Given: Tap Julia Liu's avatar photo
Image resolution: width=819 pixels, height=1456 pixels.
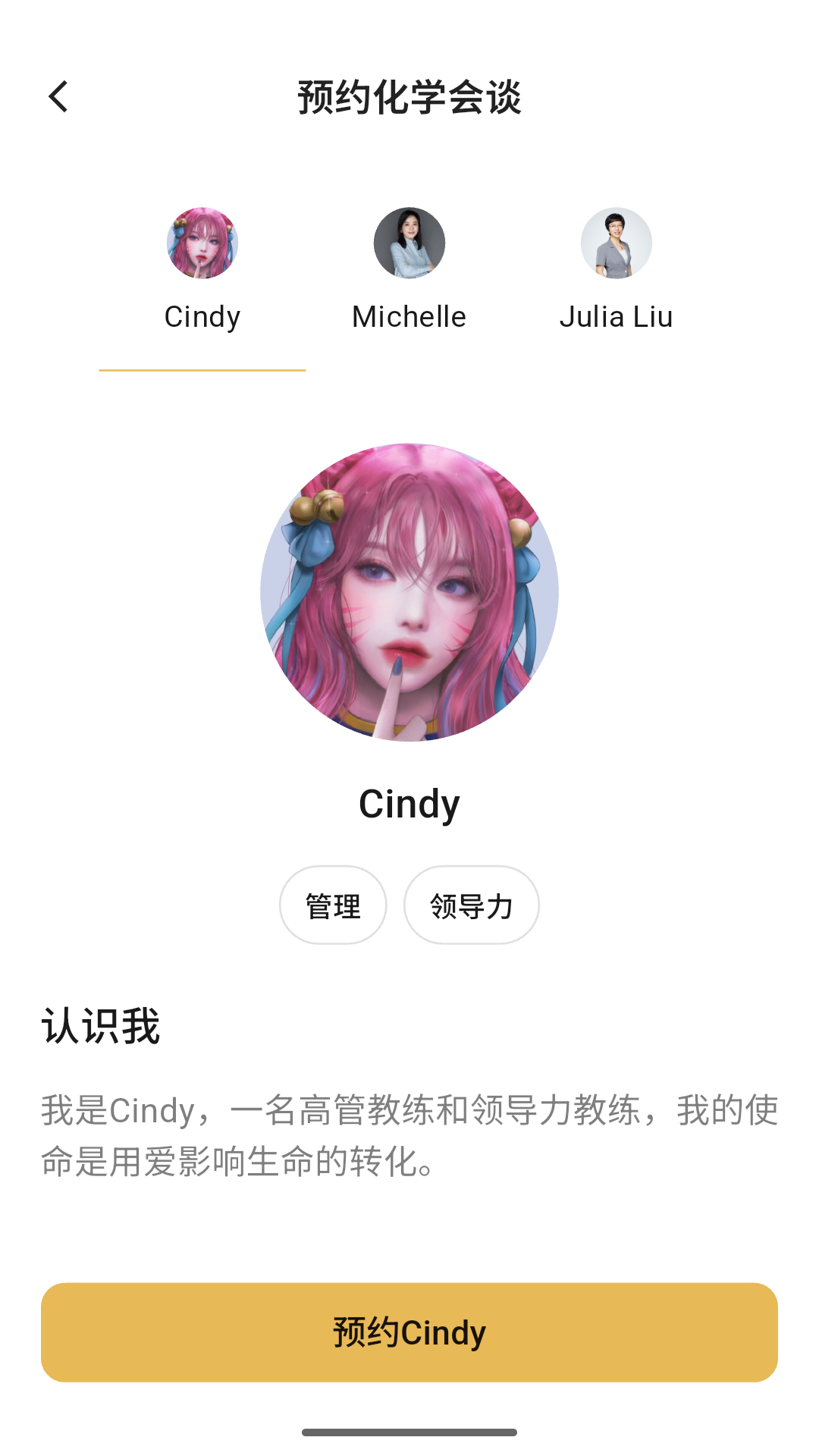Looking at the screenshot, I should (x=617, y=243).
